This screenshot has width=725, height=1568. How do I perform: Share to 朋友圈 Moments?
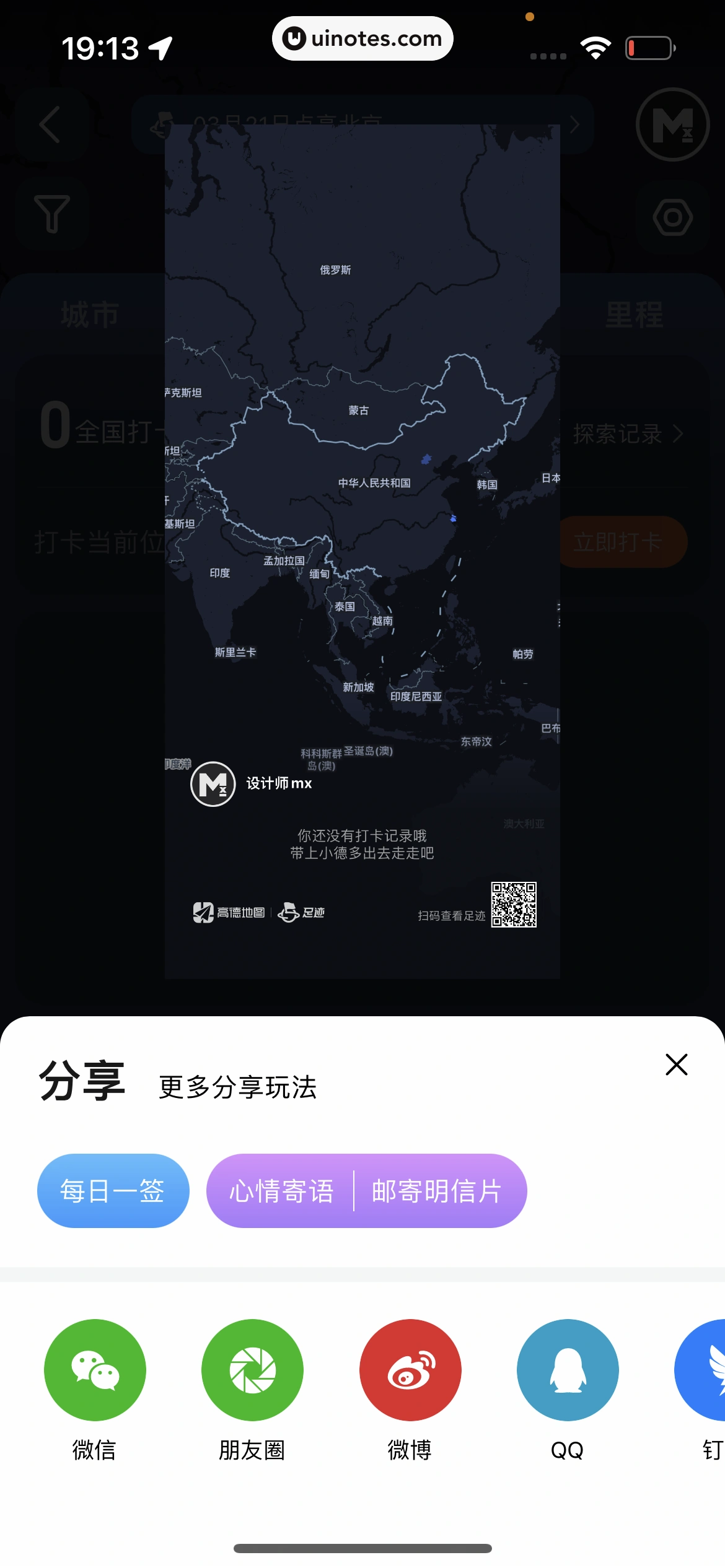pyautogui.click(x=252, y=1369)
